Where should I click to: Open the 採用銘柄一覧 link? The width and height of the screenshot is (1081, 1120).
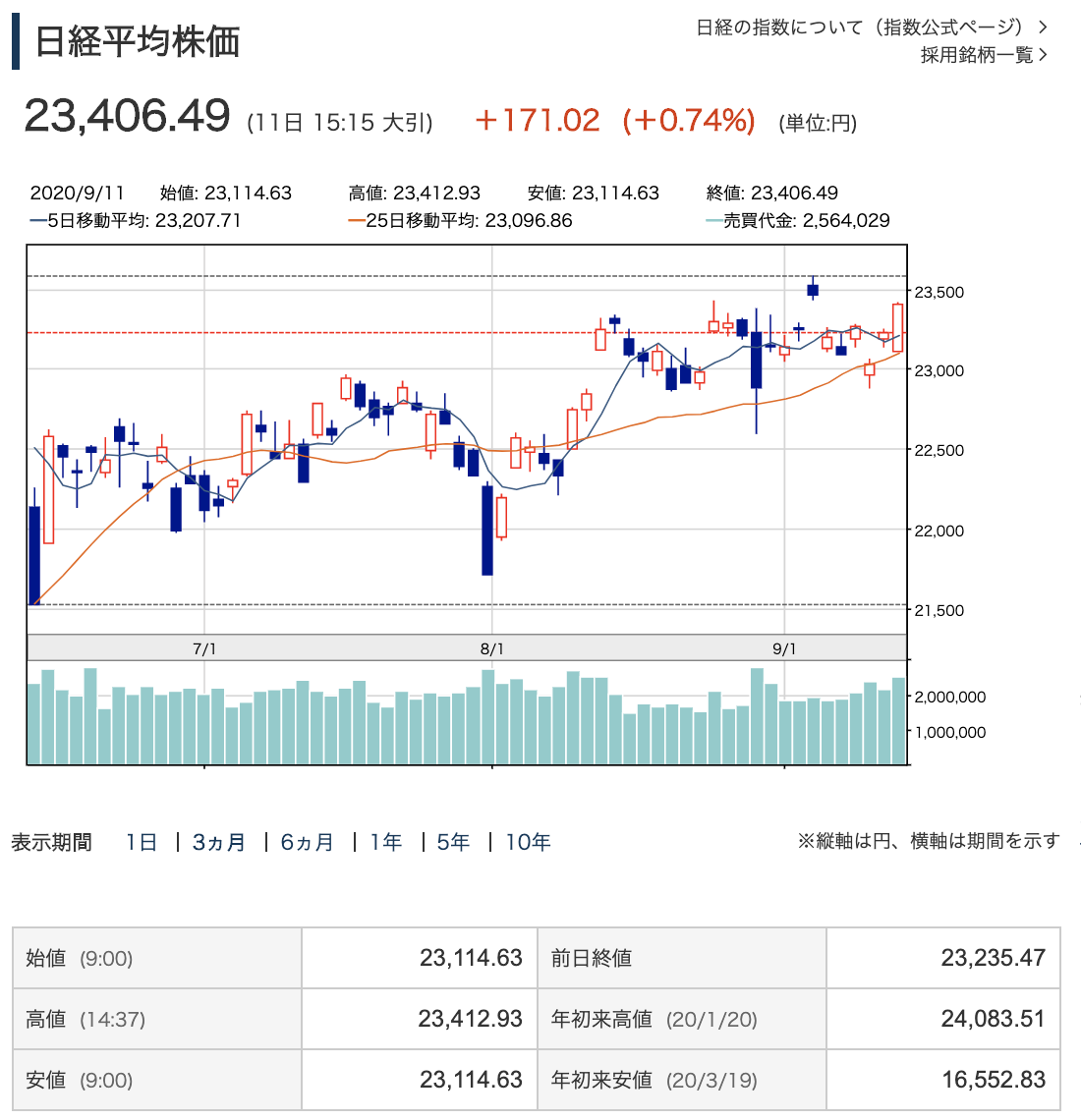pos(983,55)
